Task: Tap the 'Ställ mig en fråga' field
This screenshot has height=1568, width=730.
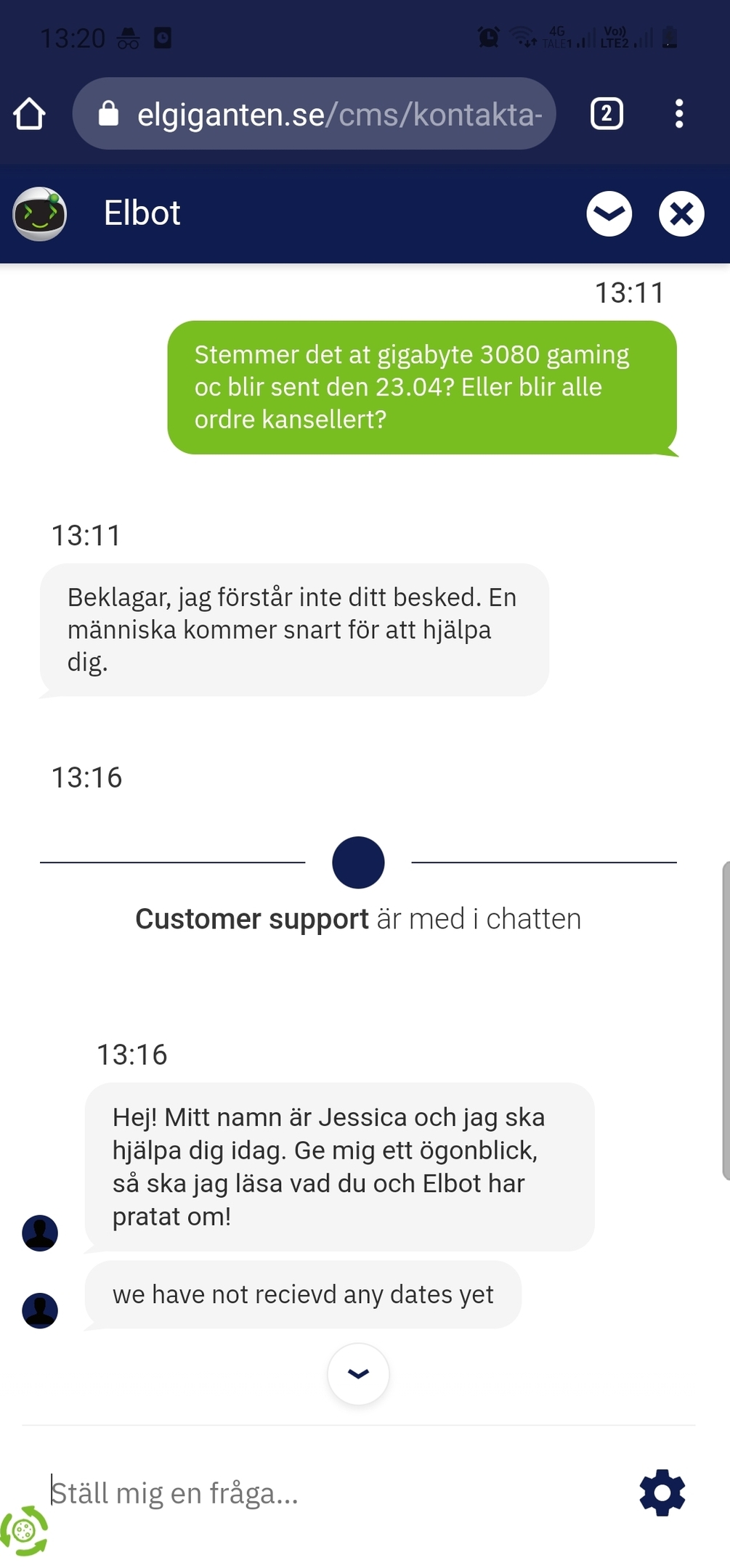Action: [334, 1493]
